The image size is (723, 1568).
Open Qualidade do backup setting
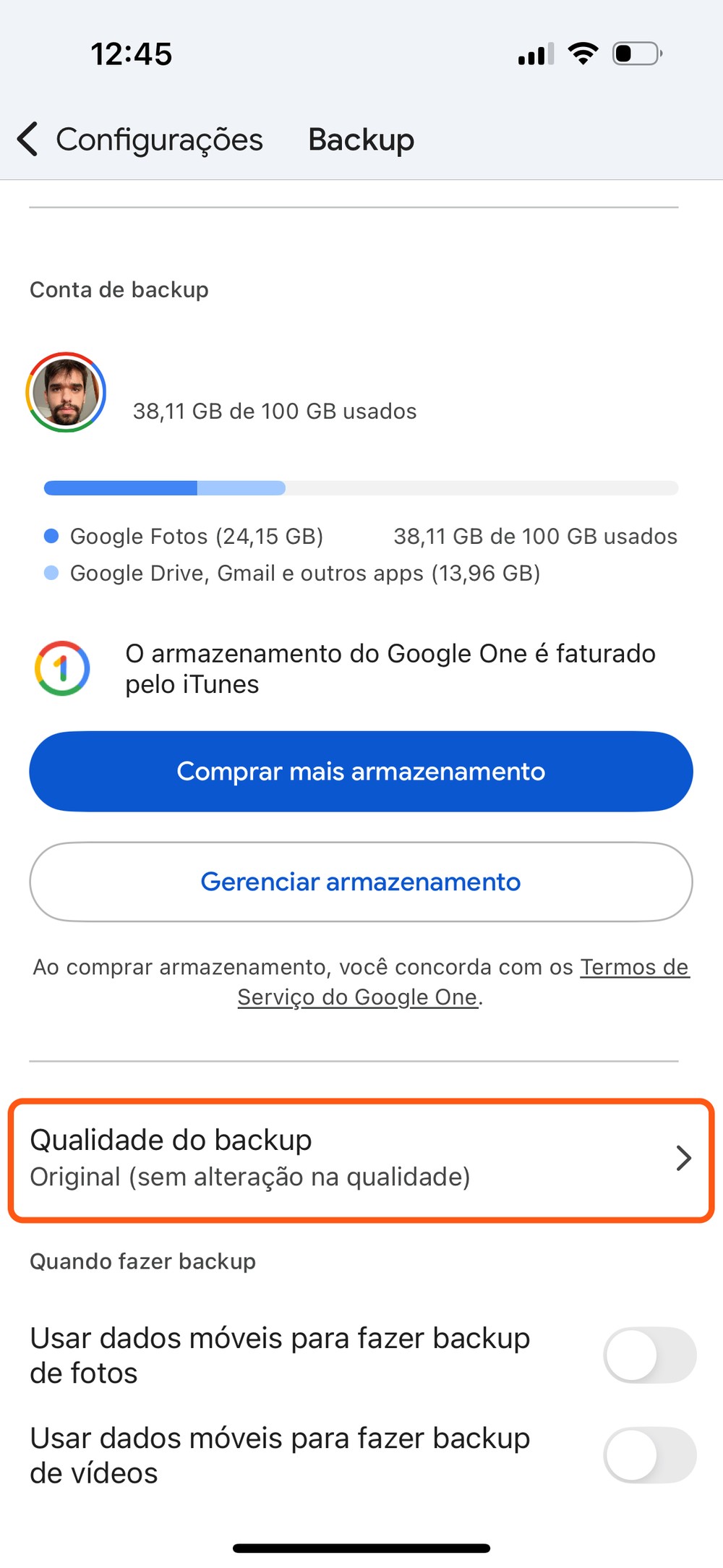(x=361, y=1159)
